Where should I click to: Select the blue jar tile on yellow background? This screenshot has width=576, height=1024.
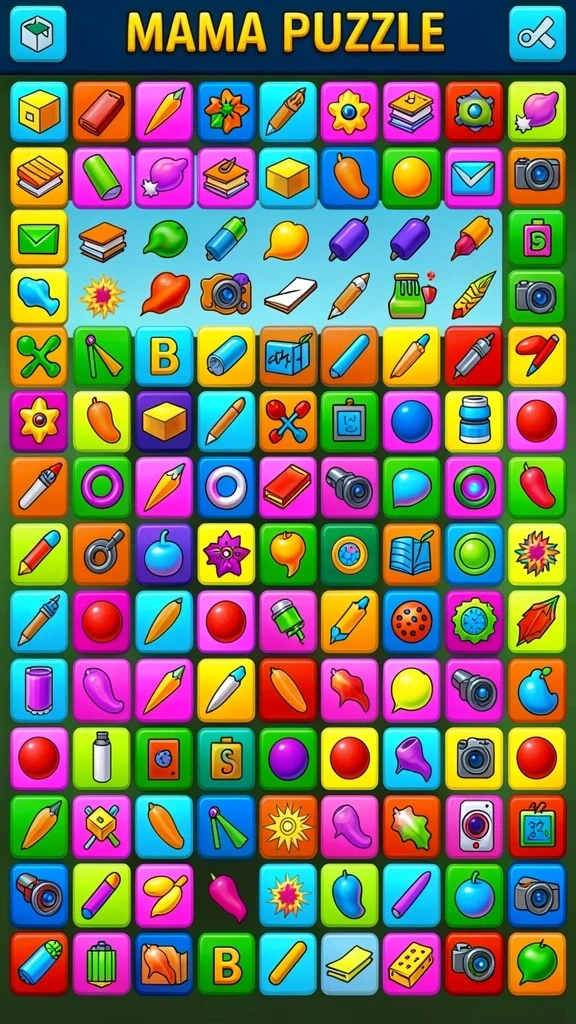[x=473, y=421]
